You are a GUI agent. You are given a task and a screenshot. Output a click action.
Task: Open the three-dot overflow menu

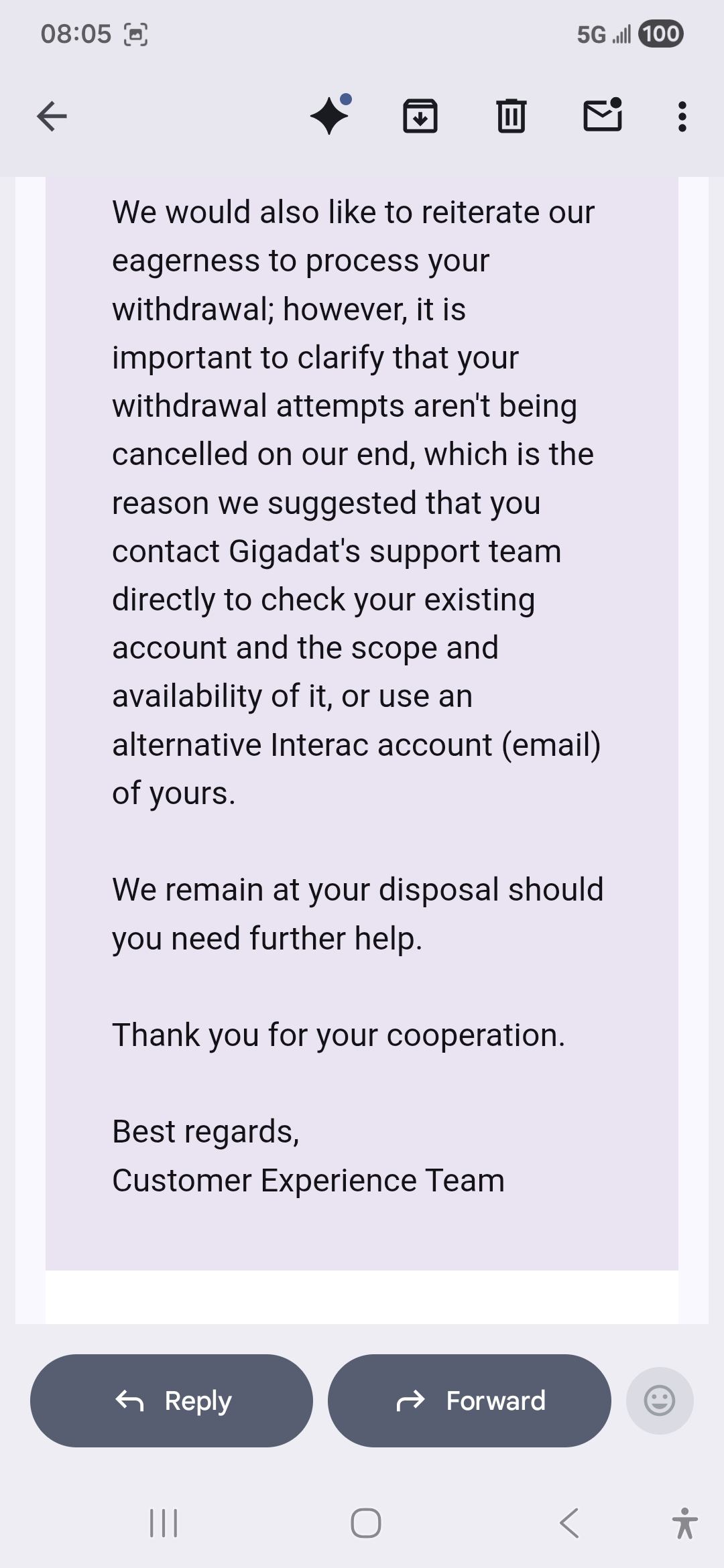[682, 117]
